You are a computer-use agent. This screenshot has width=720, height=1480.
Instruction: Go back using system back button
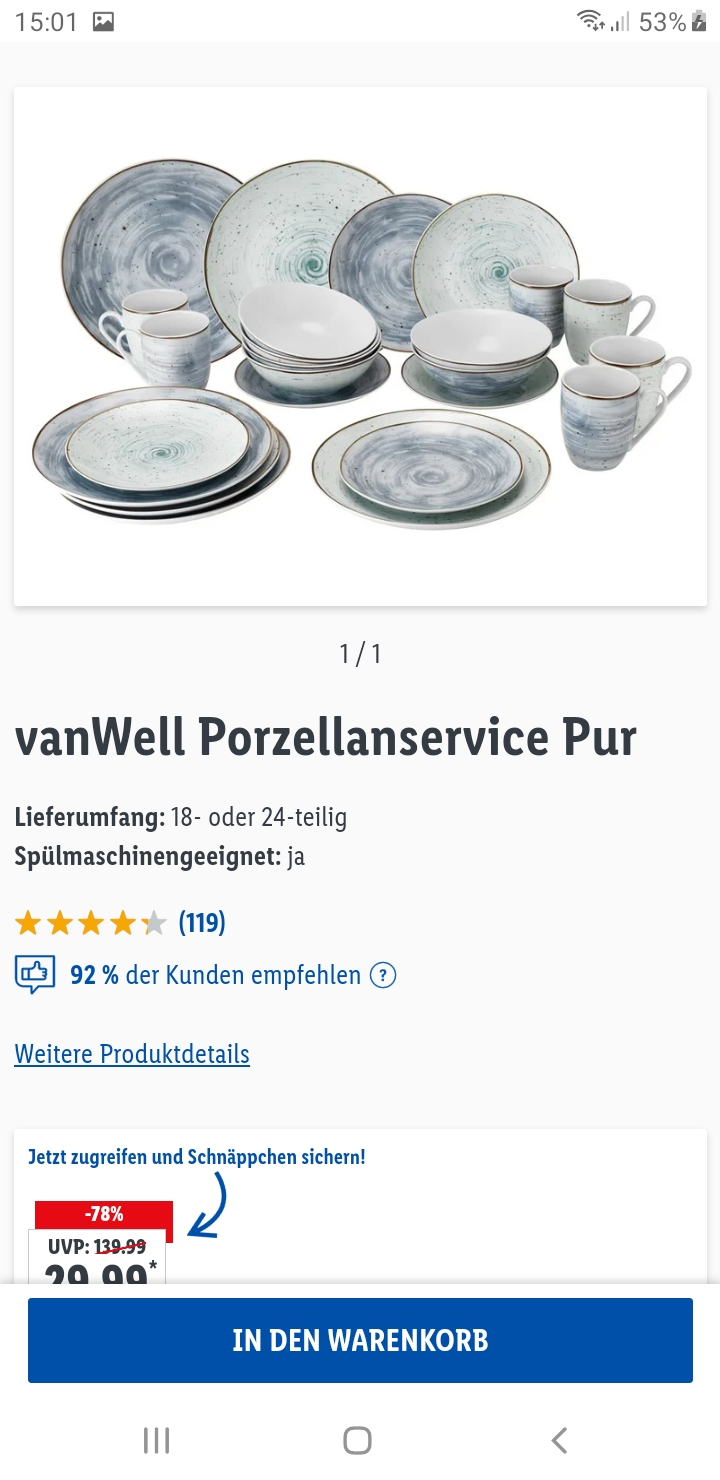pos(560,1440)
